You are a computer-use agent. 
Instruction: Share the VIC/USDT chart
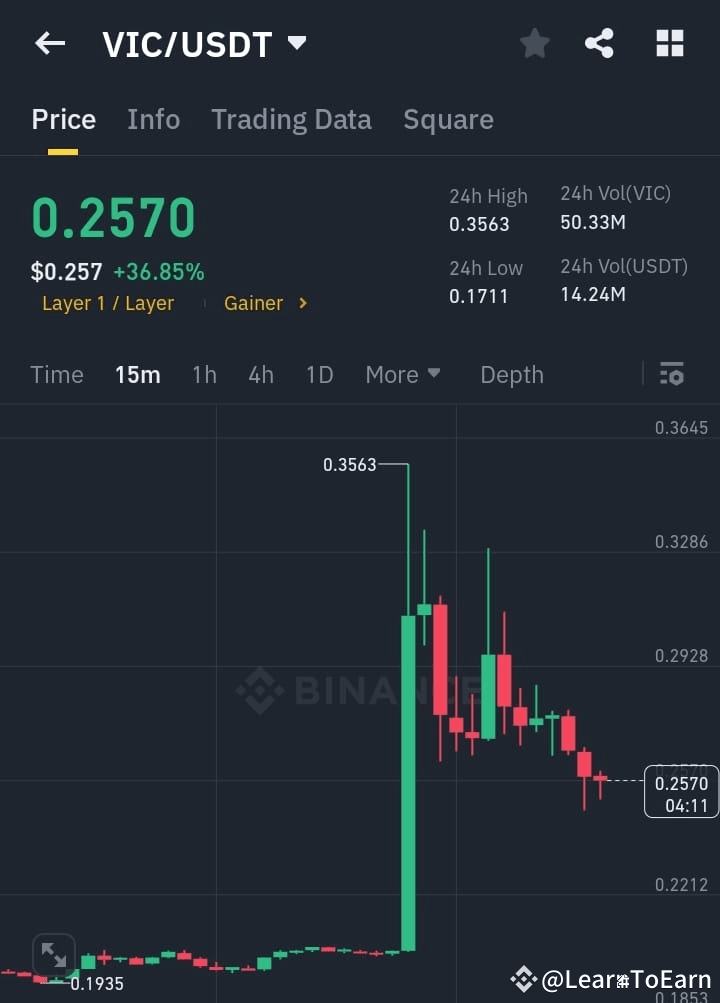(599, 43)
